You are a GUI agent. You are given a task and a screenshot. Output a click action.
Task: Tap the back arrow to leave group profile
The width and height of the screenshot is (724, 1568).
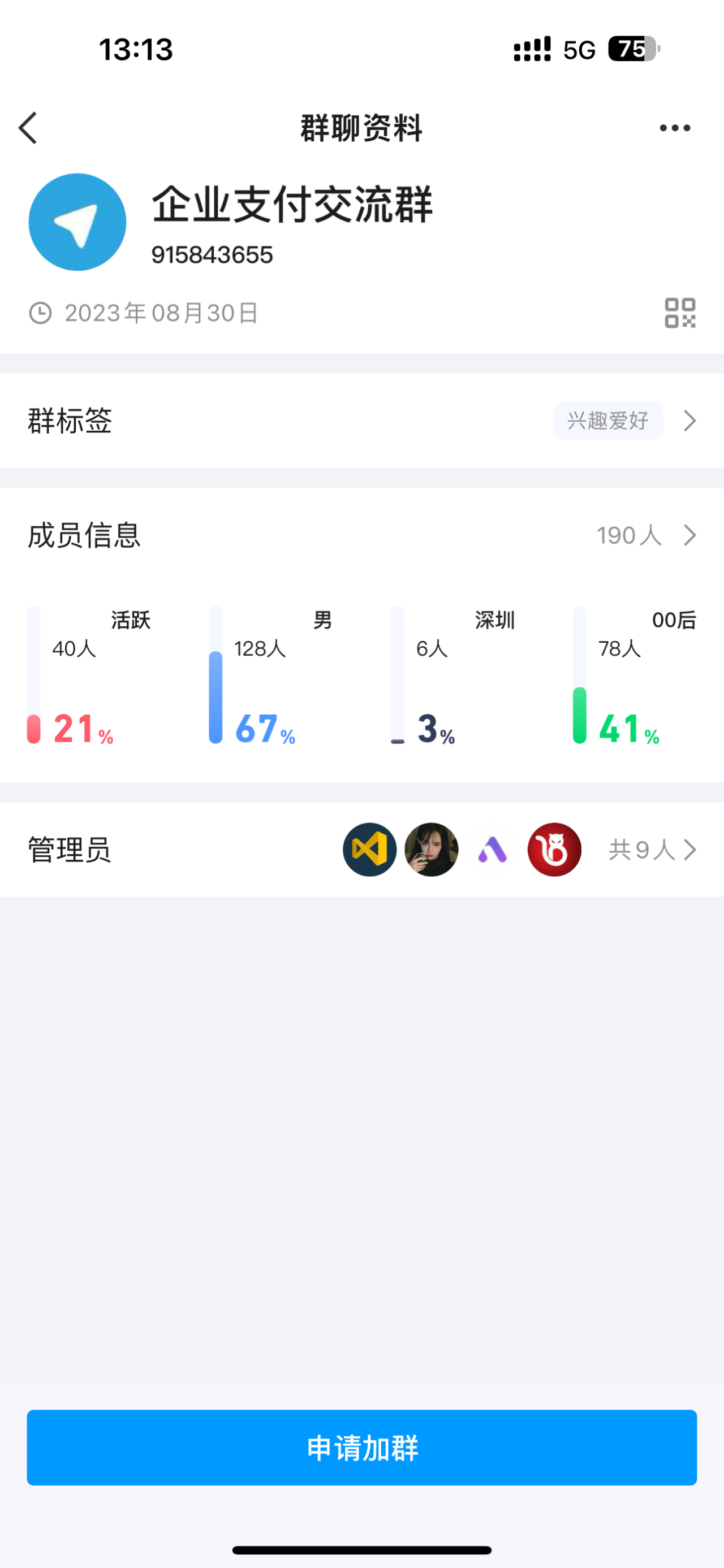pyautogui.click(x=28, y=127)
